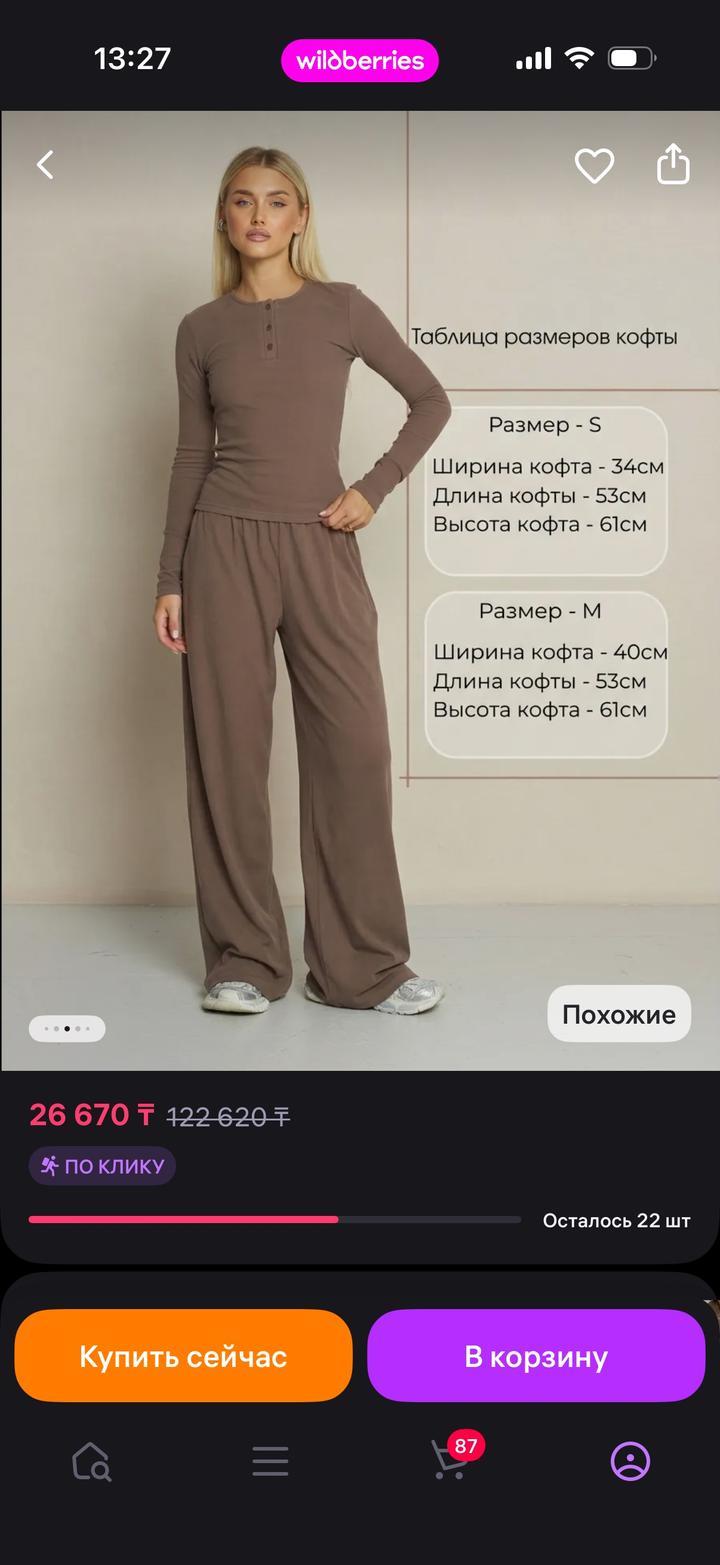The height and width of the screenshot is (1565, 720).
Task: Add the item to favorites via heart icon
Action: coord(594,165)
